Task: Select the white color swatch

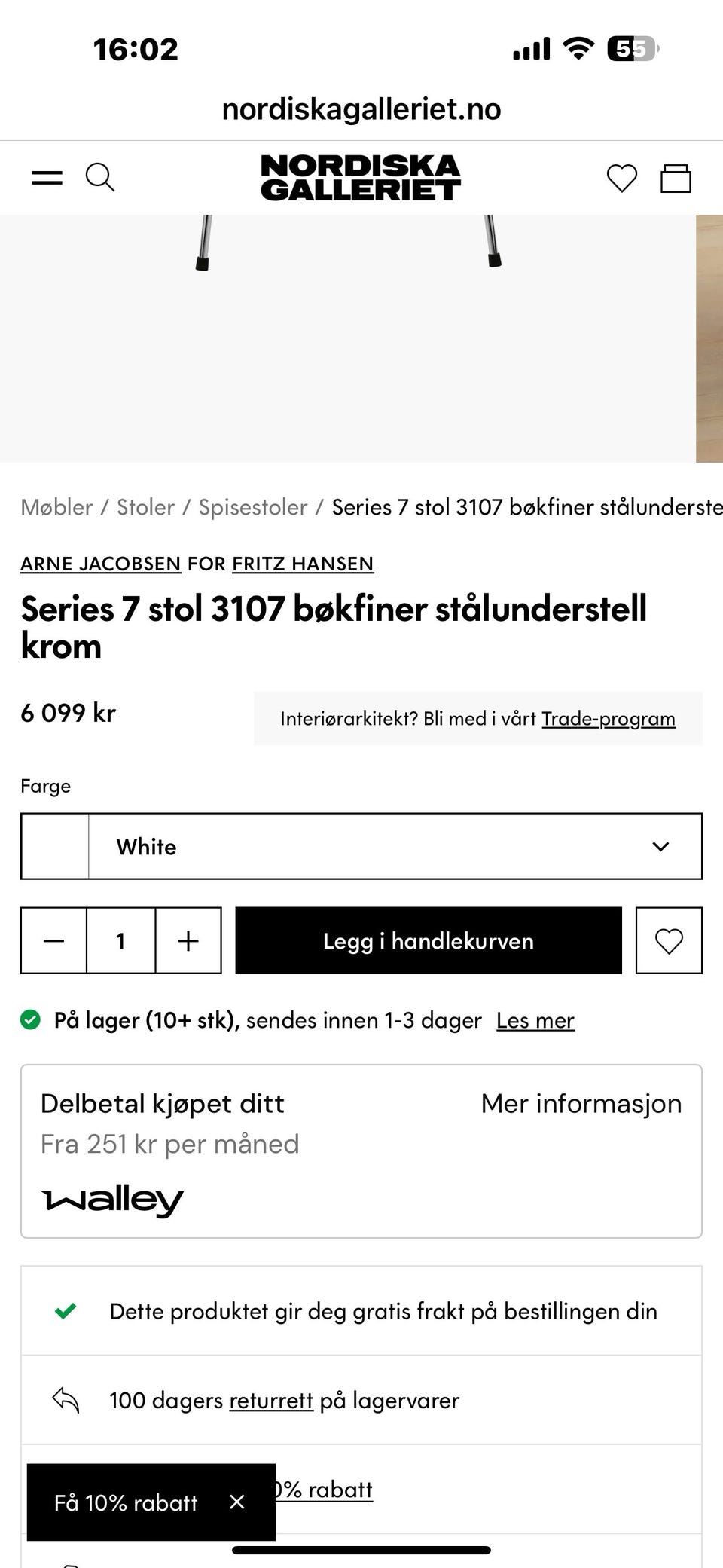Action: pos(54,846)
